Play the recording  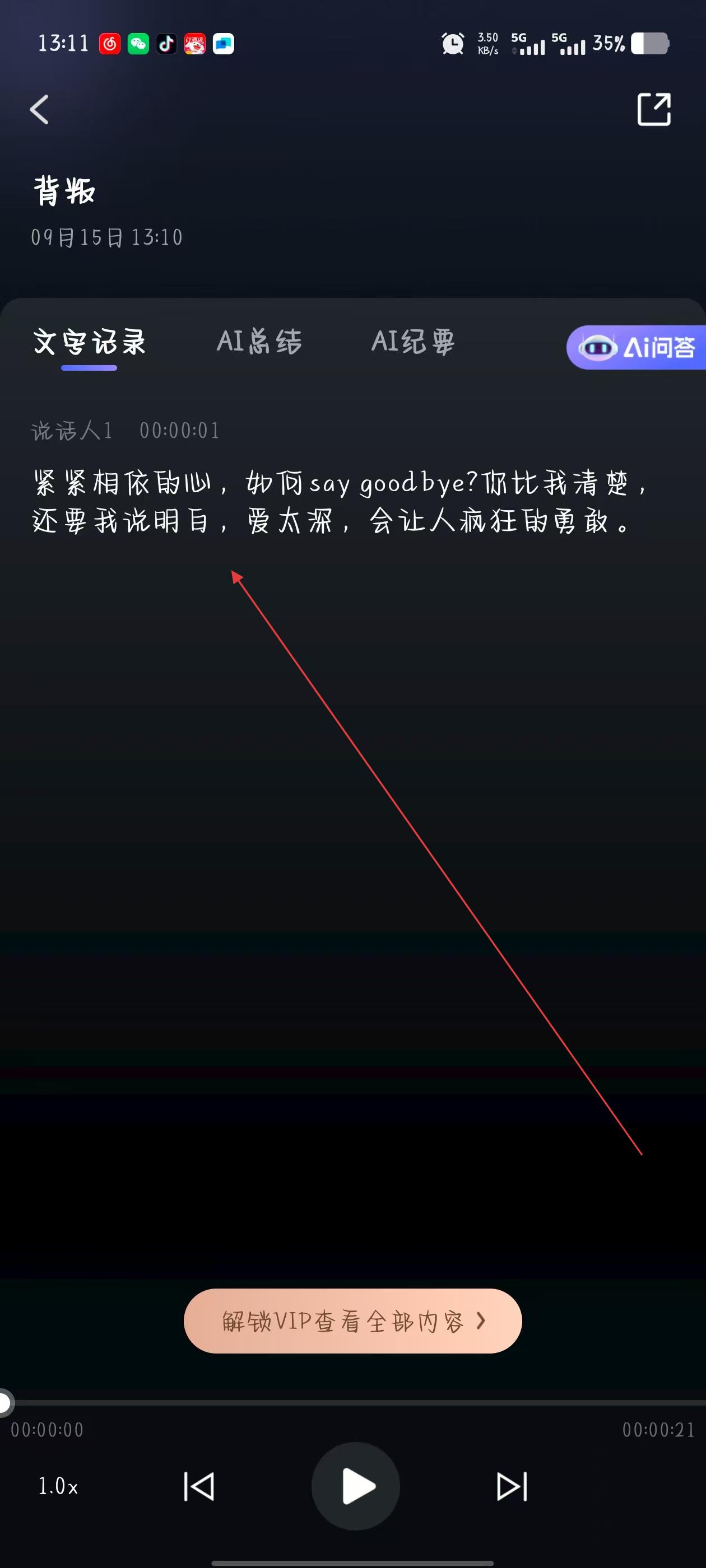coord(356,1486)
